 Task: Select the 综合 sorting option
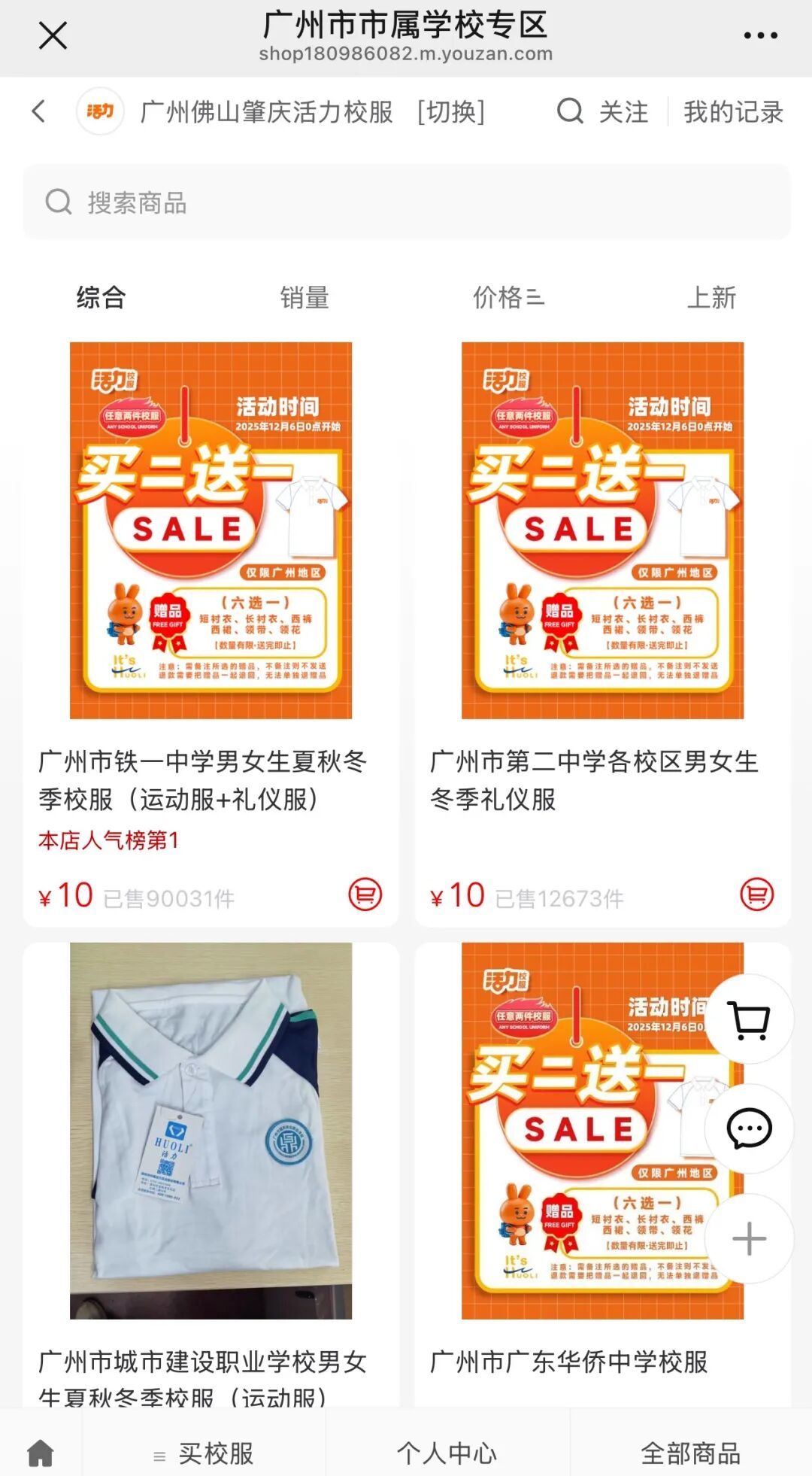pyautogui.click(x=99, y=297)
